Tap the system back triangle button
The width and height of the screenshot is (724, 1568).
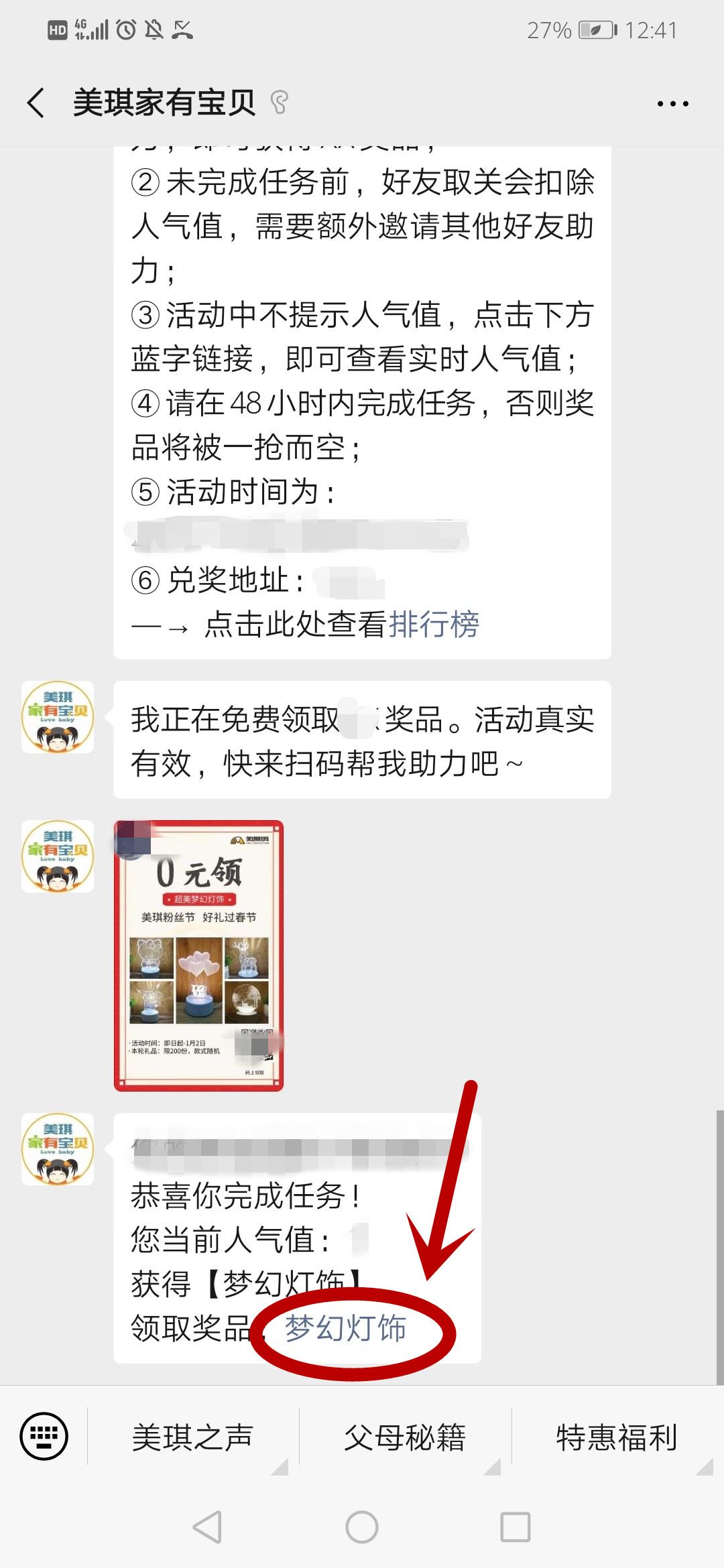(207, 1528)
